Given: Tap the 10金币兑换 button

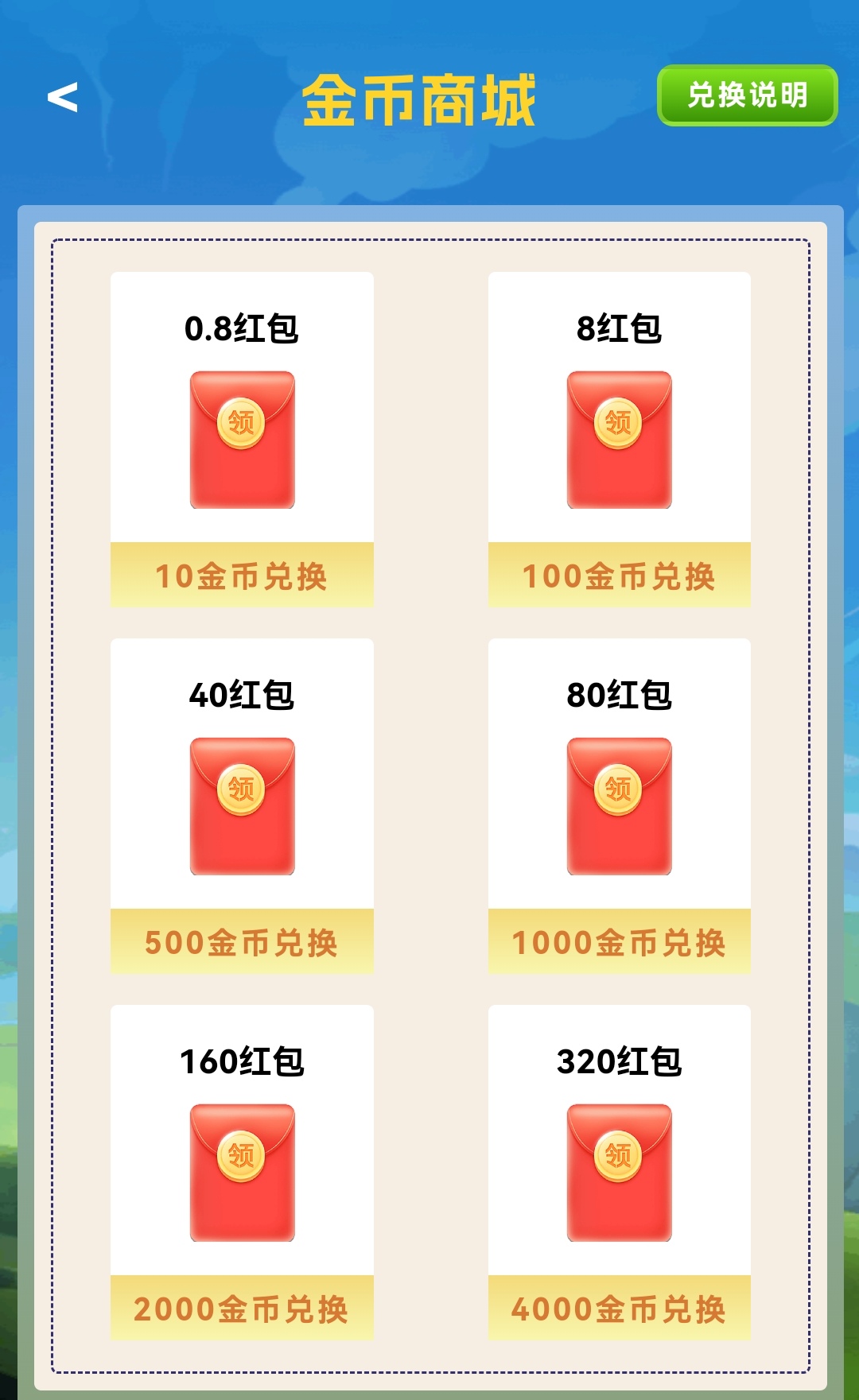Looking at the screenshot, I should click(242, 575).
